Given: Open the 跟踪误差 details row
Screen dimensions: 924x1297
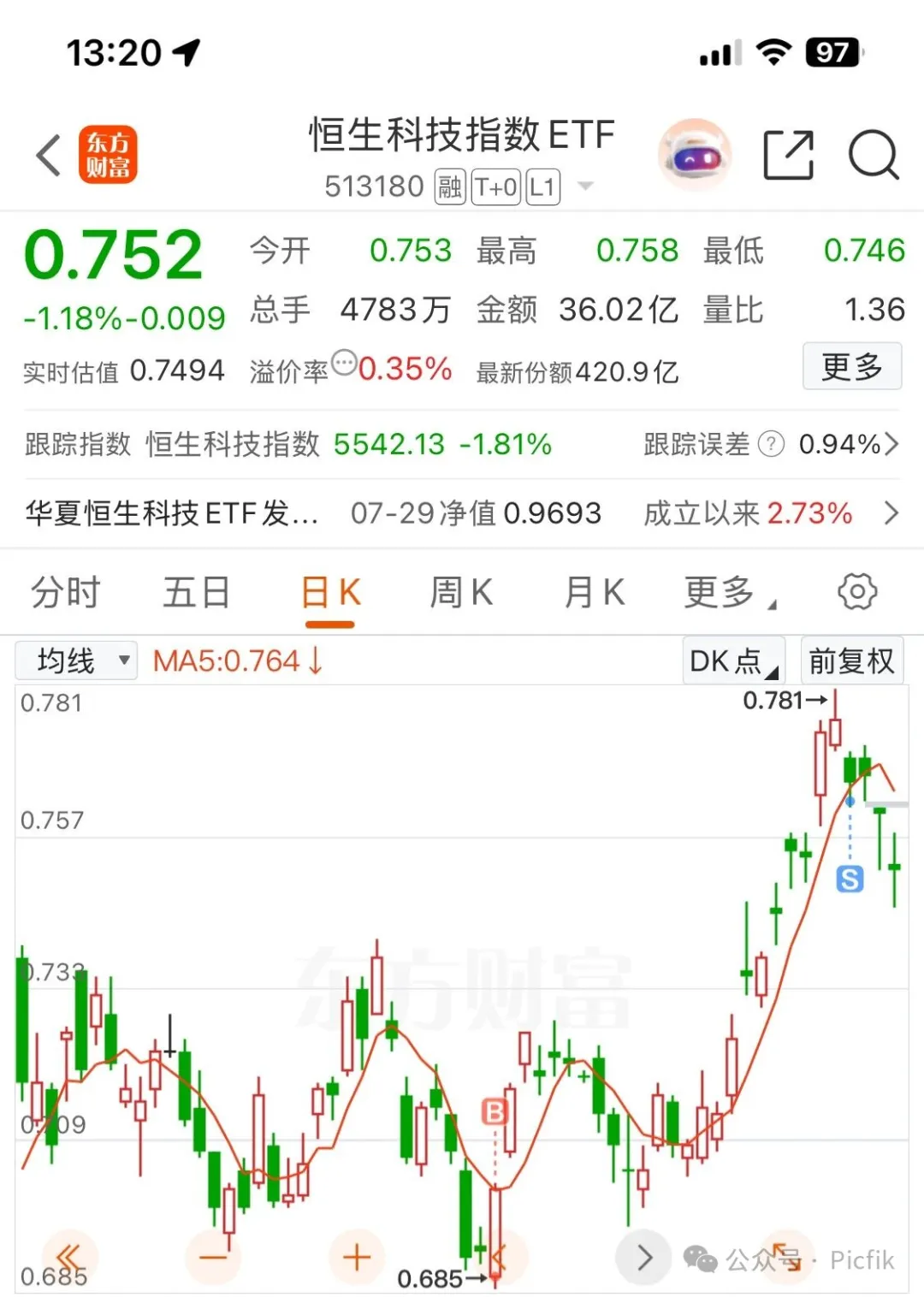Looking at the screenshot, I should [770, 444].
